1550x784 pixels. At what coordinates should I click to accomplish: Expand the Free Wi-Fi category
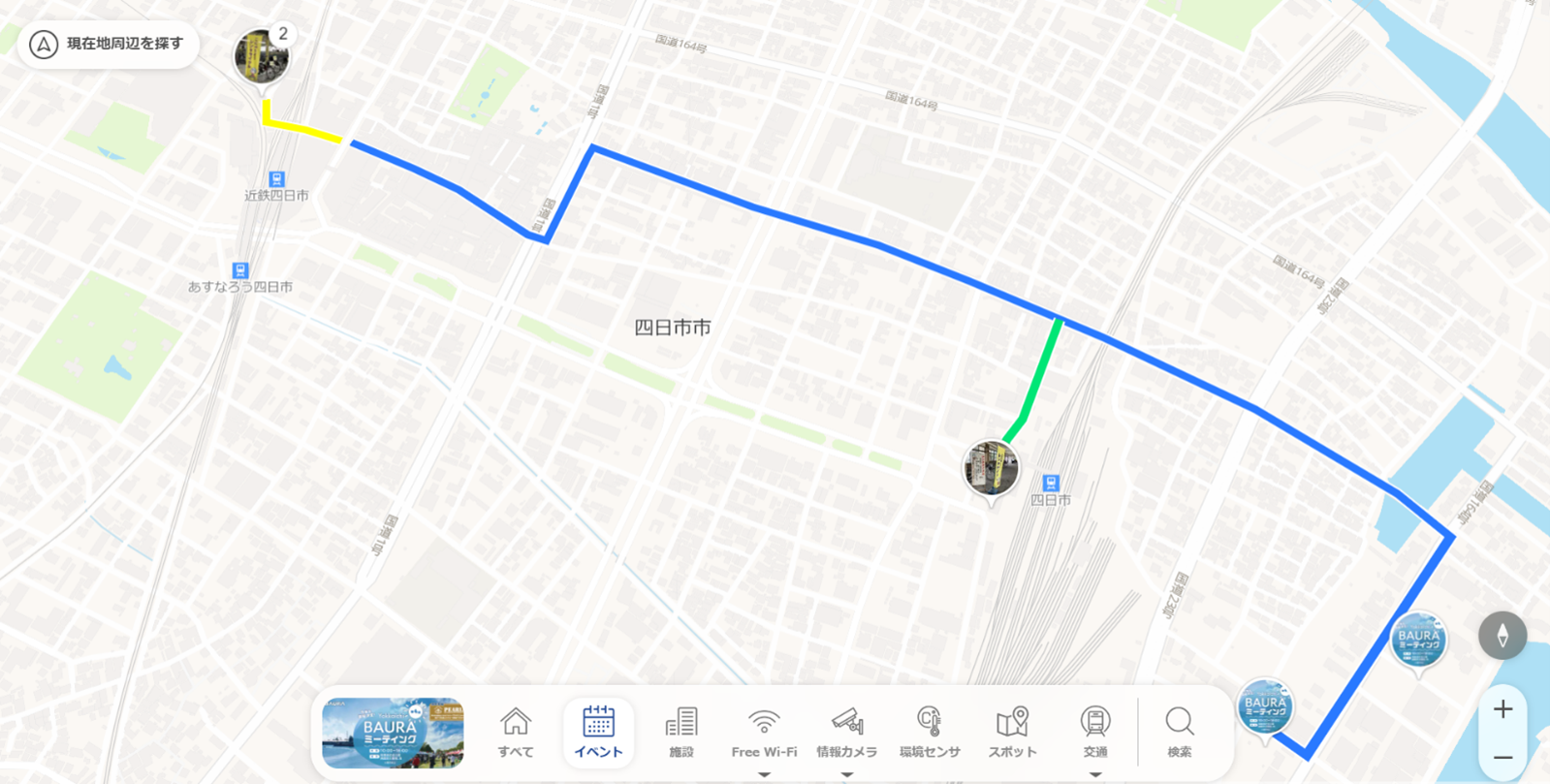764,733
